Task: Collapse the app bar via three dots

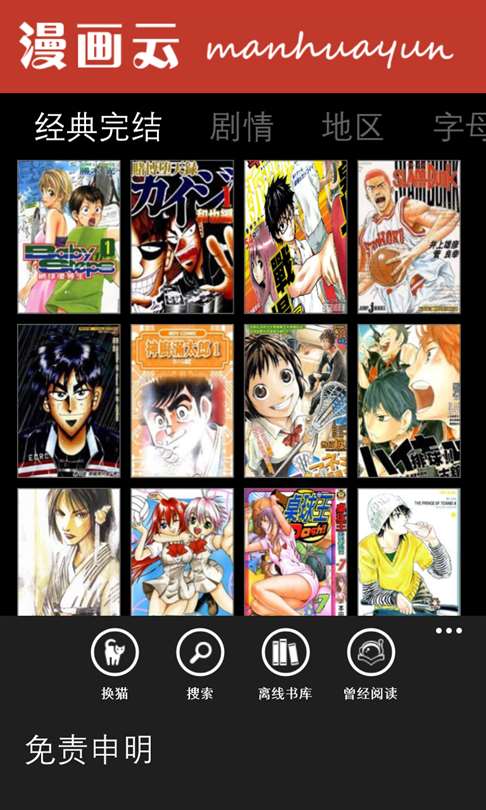Action: [449, 630]
